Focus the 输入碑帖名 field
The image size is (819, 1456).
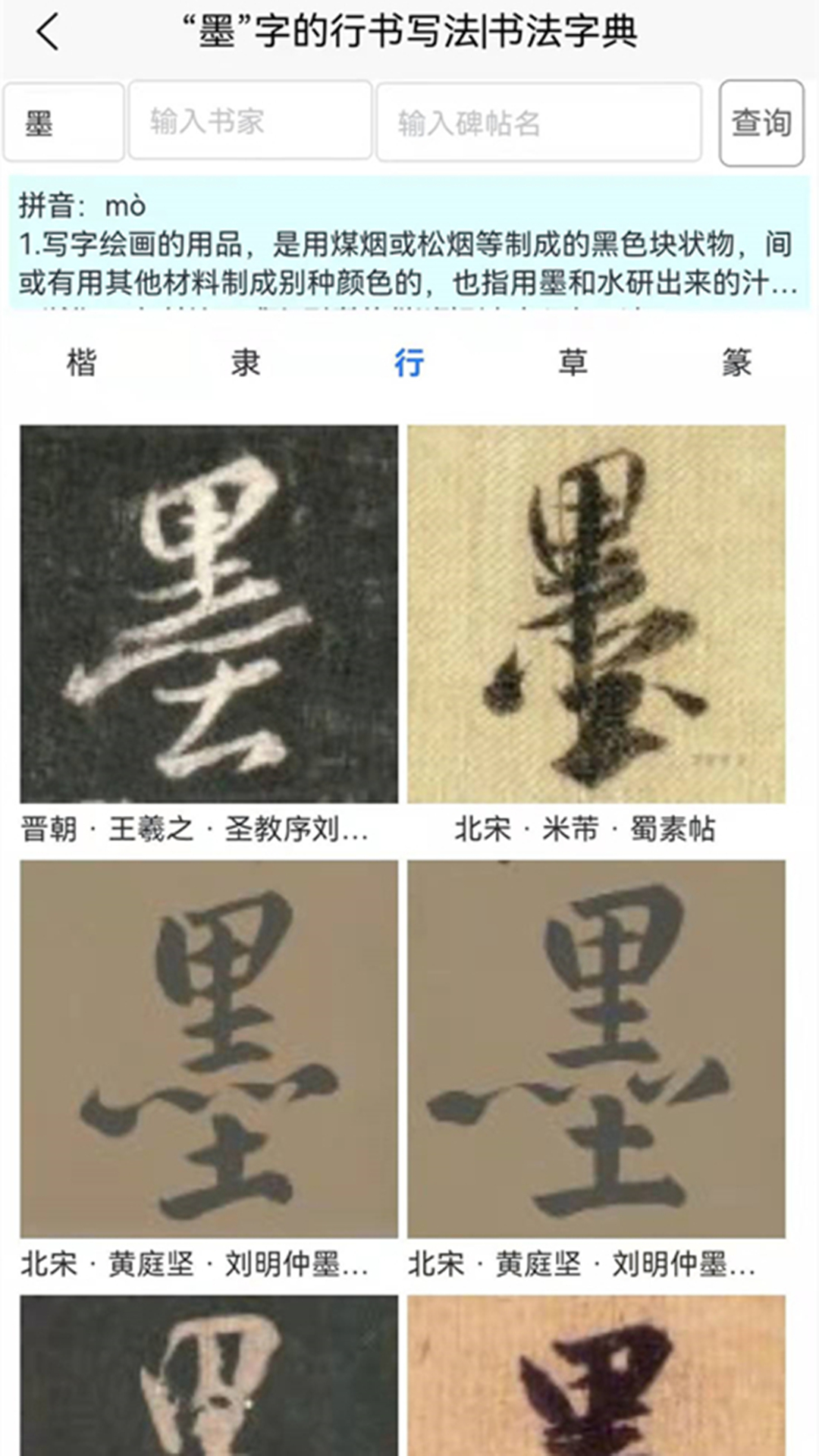(538, 122)
